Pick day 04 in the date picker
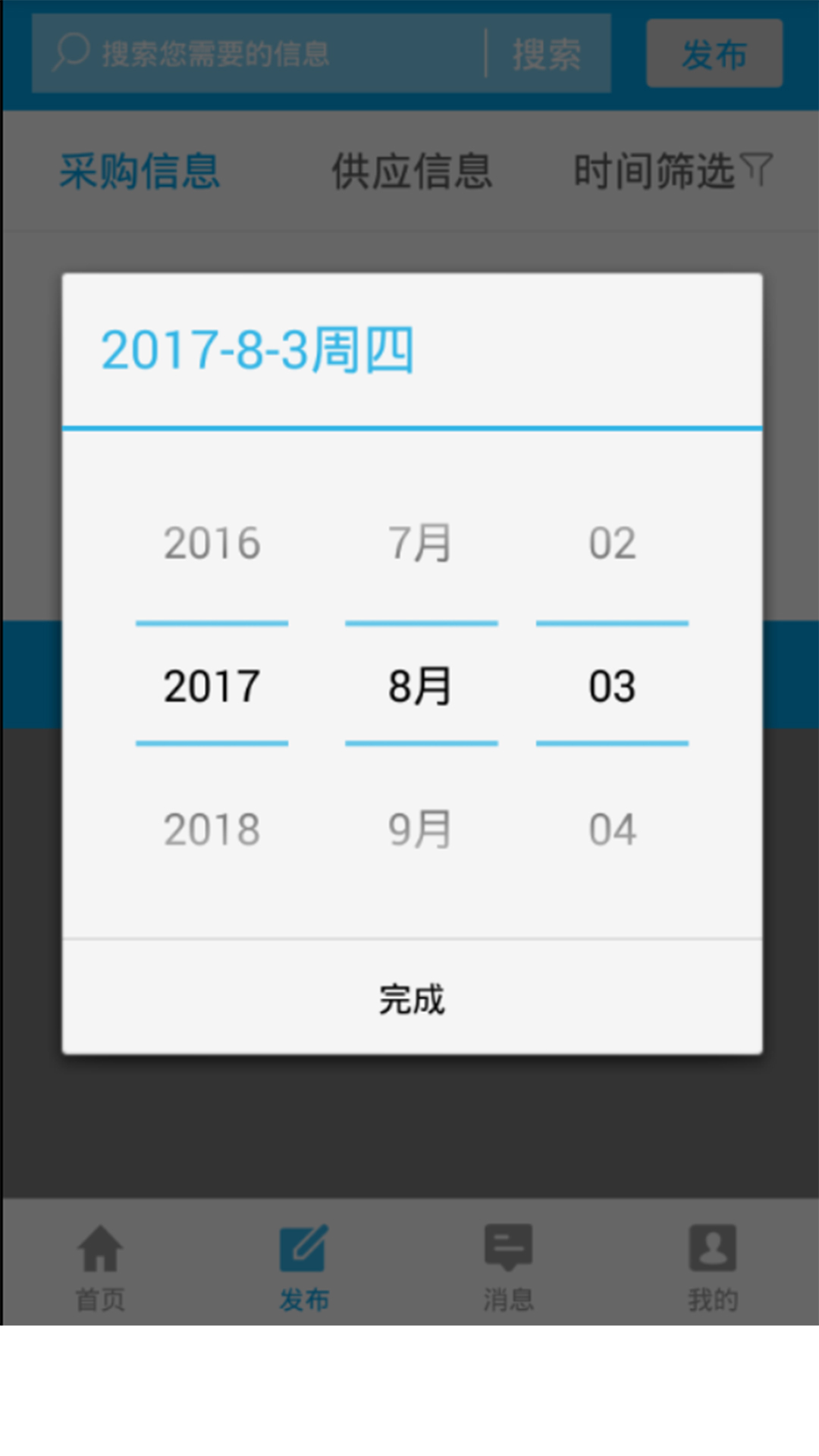Screen dimensions: 819x1456 tap(612, 829)
